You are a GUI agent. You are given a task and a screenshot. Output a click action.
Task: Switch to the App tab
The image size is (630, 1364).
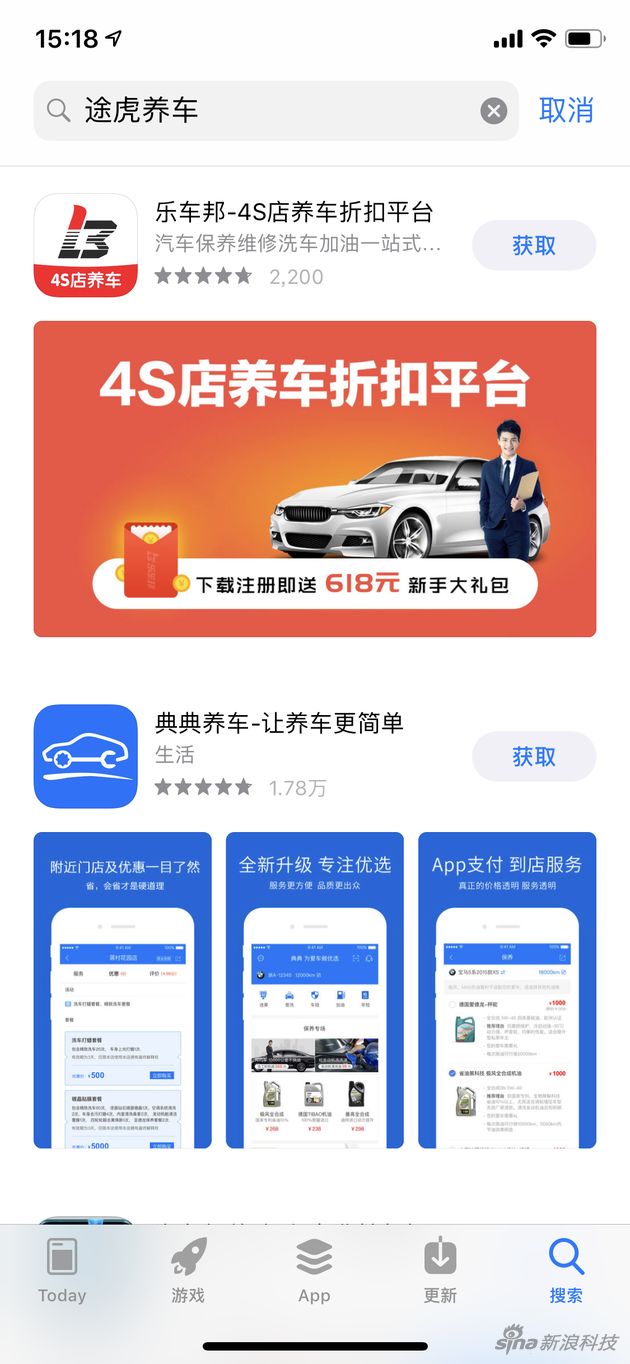(x=314, y=1270)
